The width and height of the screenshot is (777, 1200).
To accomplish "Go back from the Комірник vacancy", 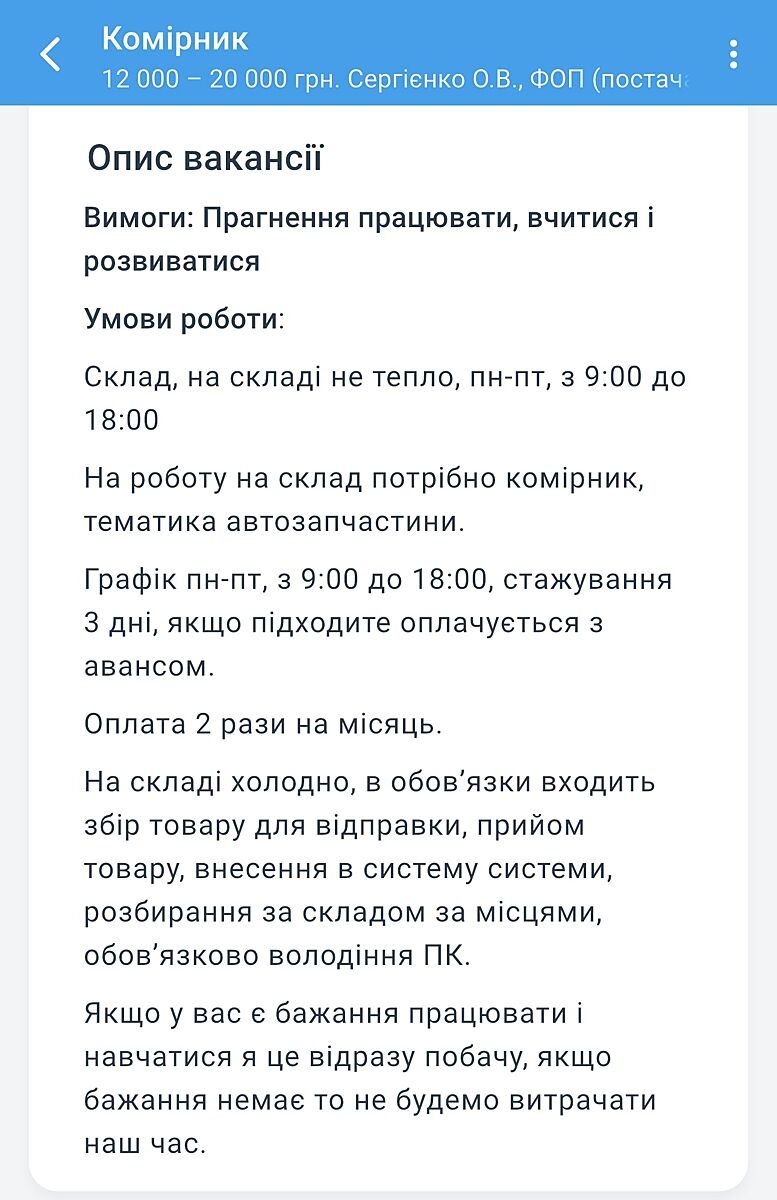I will (50, 54).
